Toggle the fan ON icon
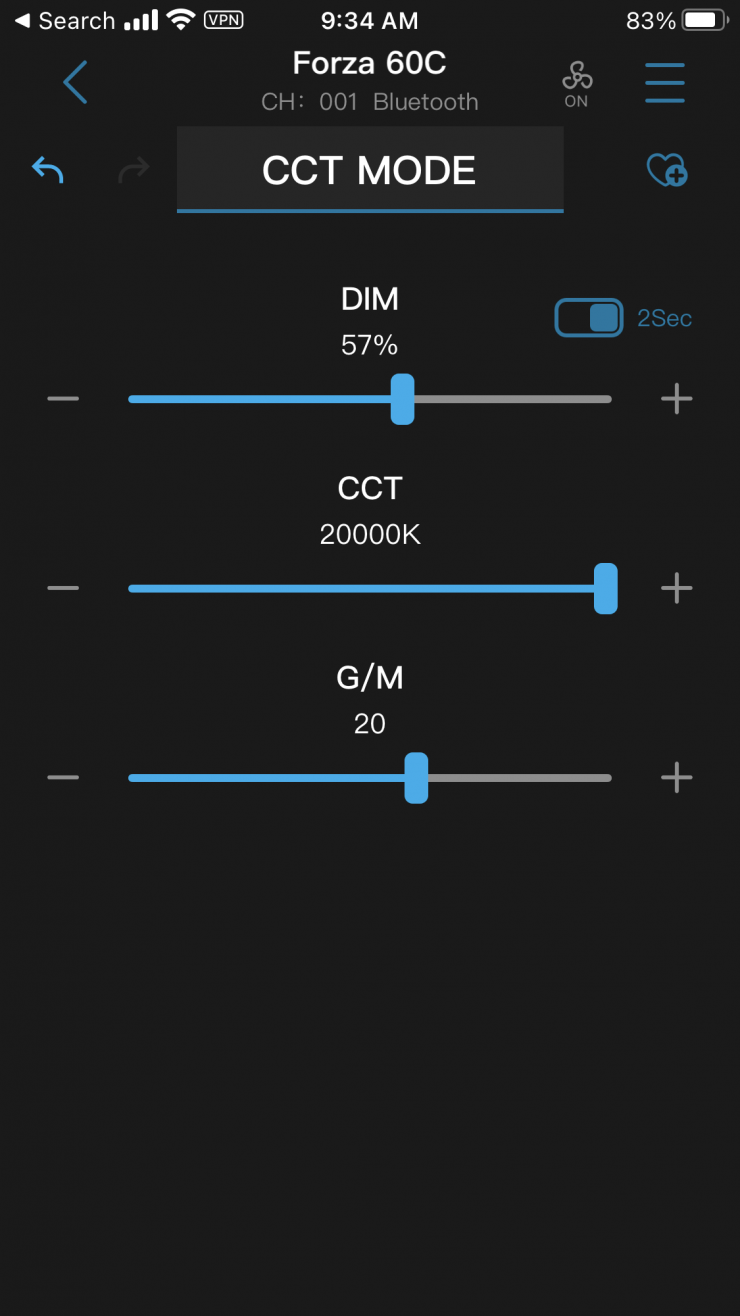This screenshot has height=1316, width=740. 576,83
